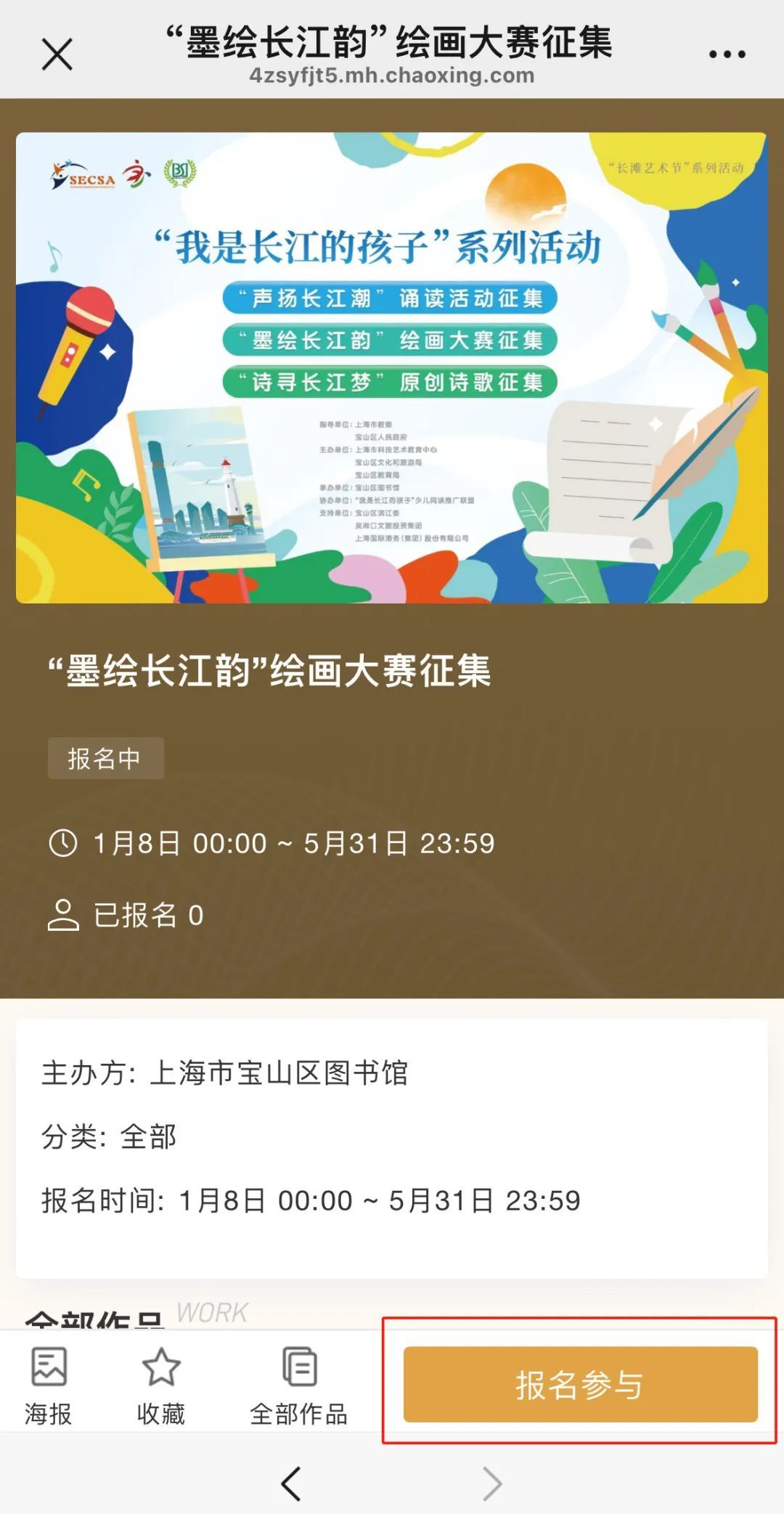Close the web page with the X

tap(57, 54)
